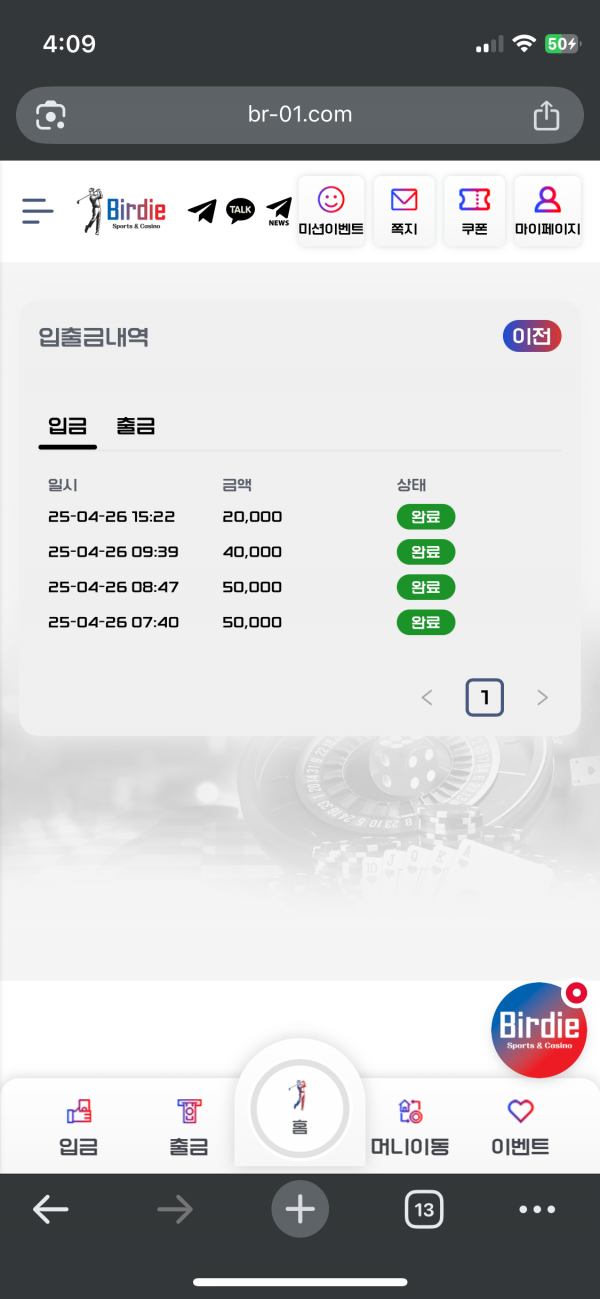This screenshot has height=1299, width=600.
Task: Open 머니이동 in bottom navigation
Action: (410, 1127)
